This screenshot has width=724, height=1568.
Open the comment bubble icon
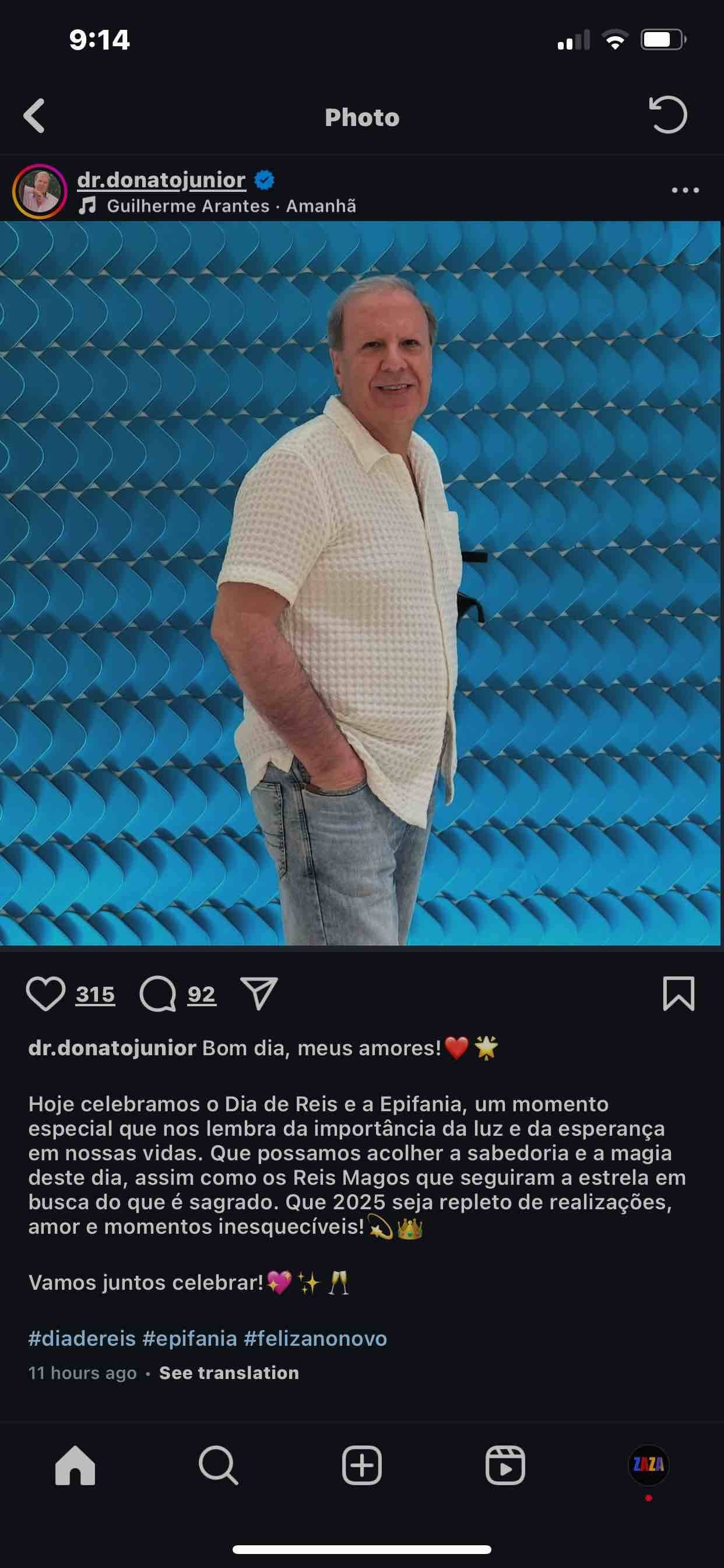pos(157,994)
